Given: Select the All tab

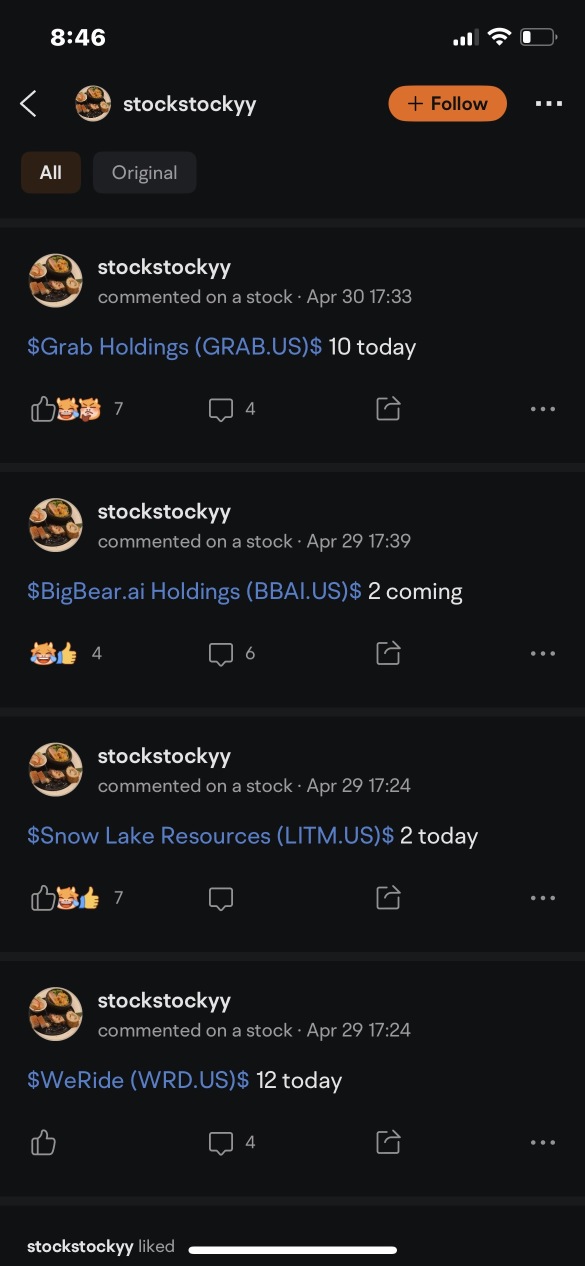Looking at the screenshot, I should (51, 173).
